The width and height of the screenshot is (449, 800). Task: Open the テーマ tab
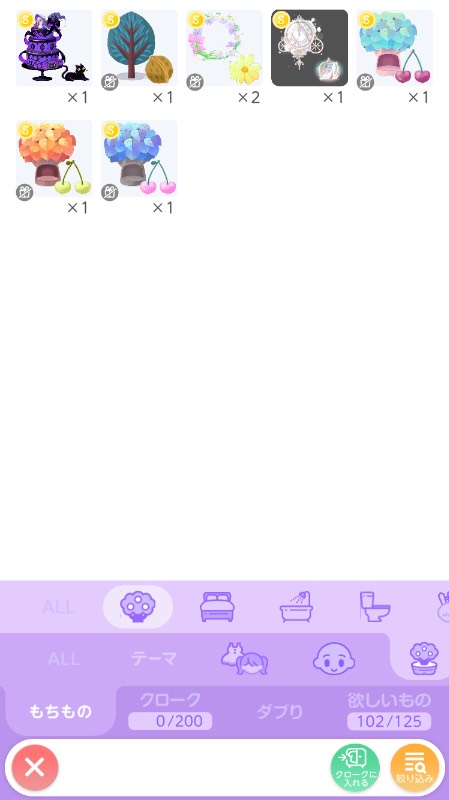pos(154,659)
